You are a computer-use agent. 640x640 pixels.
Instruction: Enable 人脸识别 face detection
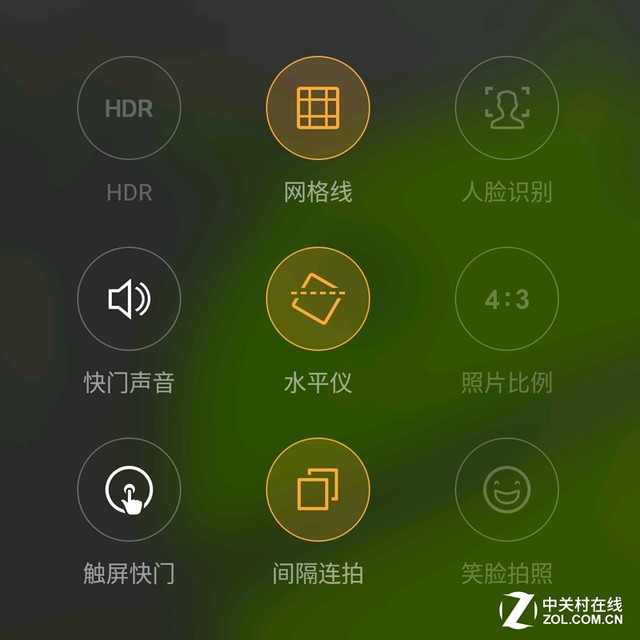coord(507,108)
